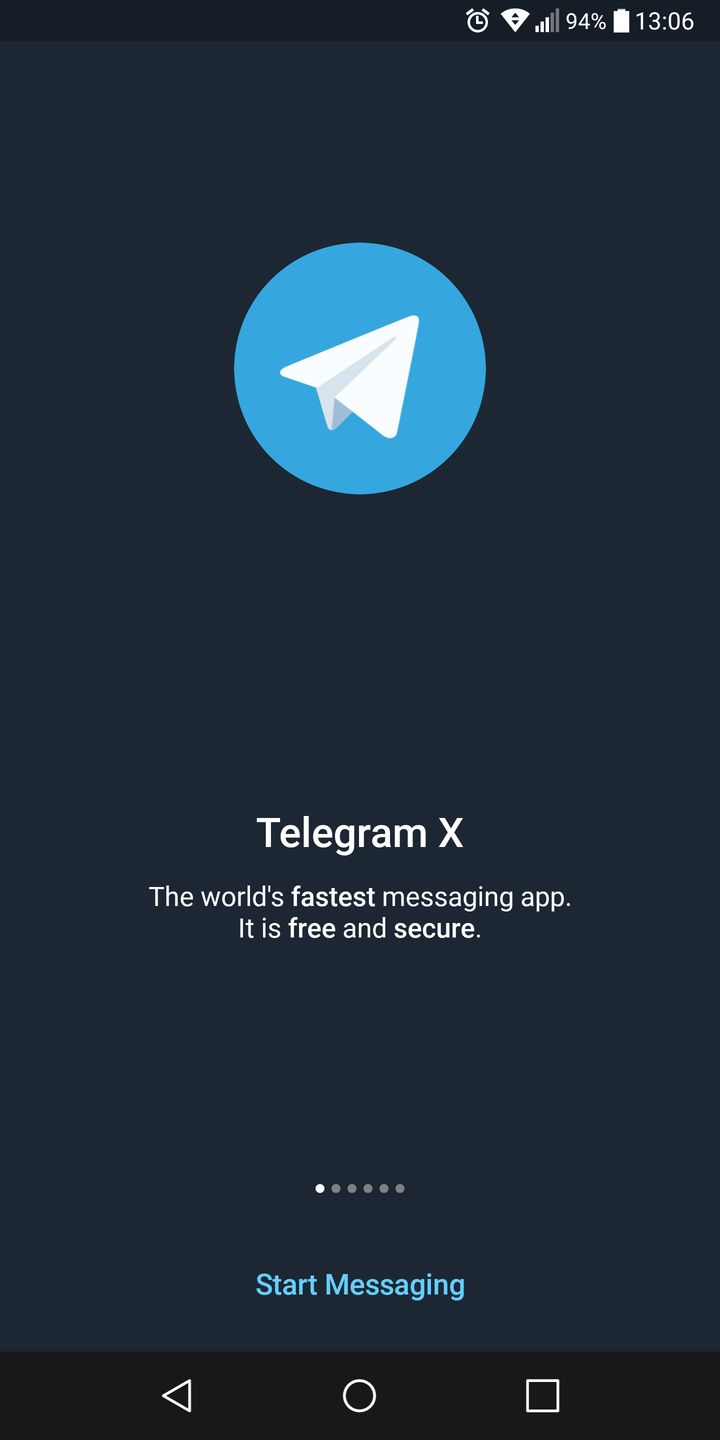The height and width of the screenshot is (1440, 720).
Task: Go back using the system back button
Action: pyautogui.click(x=177, y=1395)
